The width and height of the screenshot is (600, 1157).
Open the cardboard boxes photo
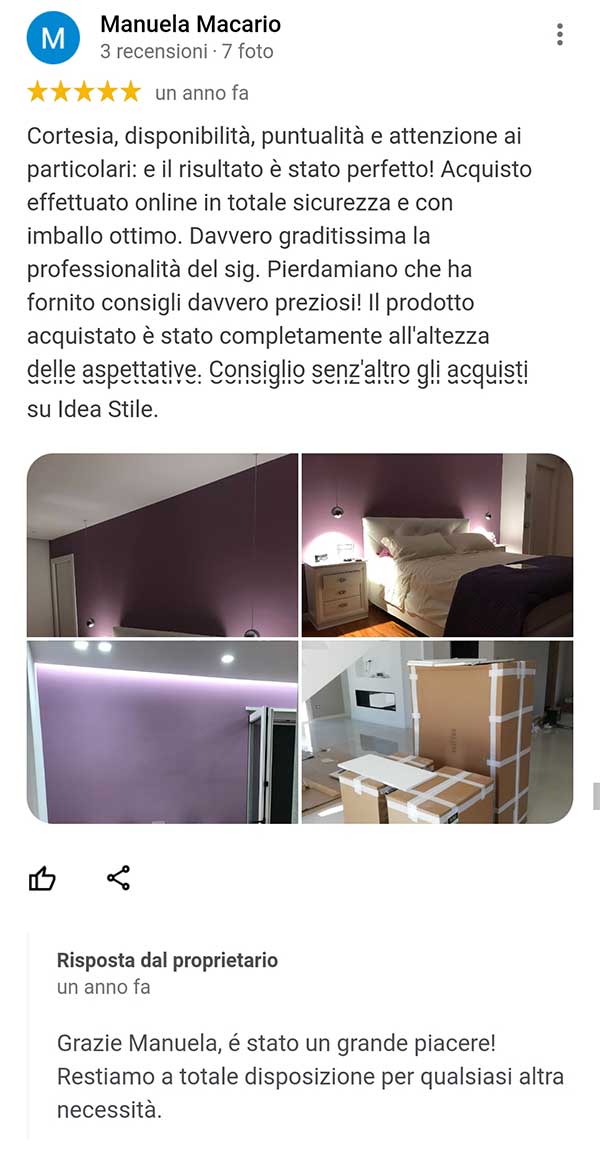(437, 732)
